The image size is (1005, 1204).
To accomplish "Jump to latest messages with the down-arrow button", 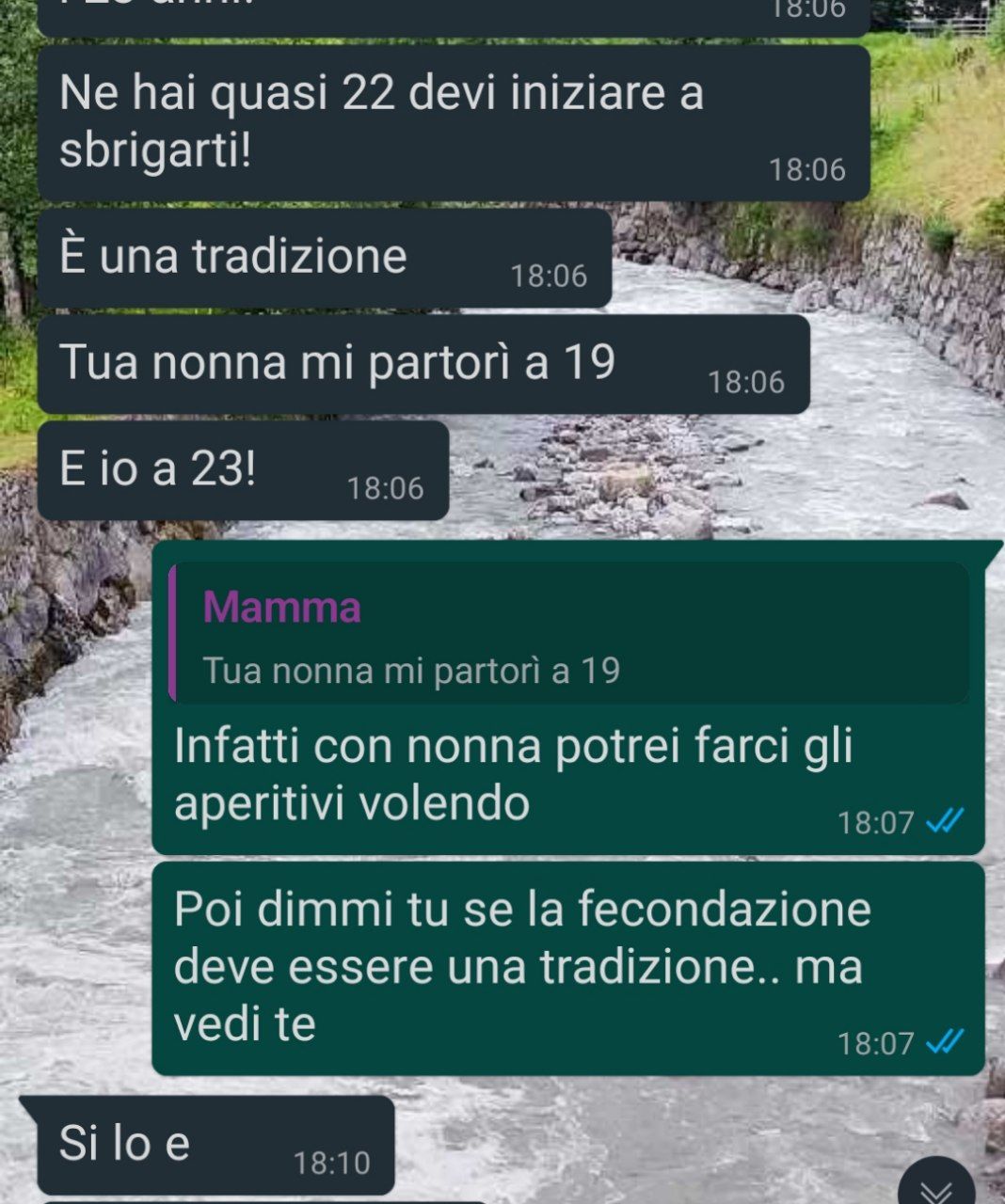I will pos(937,1185).
